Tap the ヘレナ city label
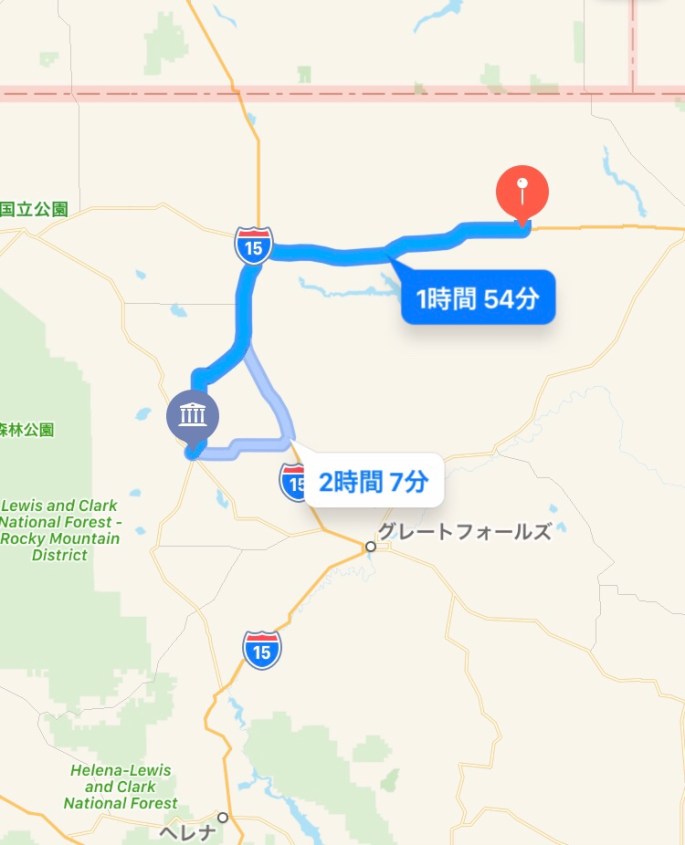Viewport: 685px width, 845px height. [x=187, y=832]
